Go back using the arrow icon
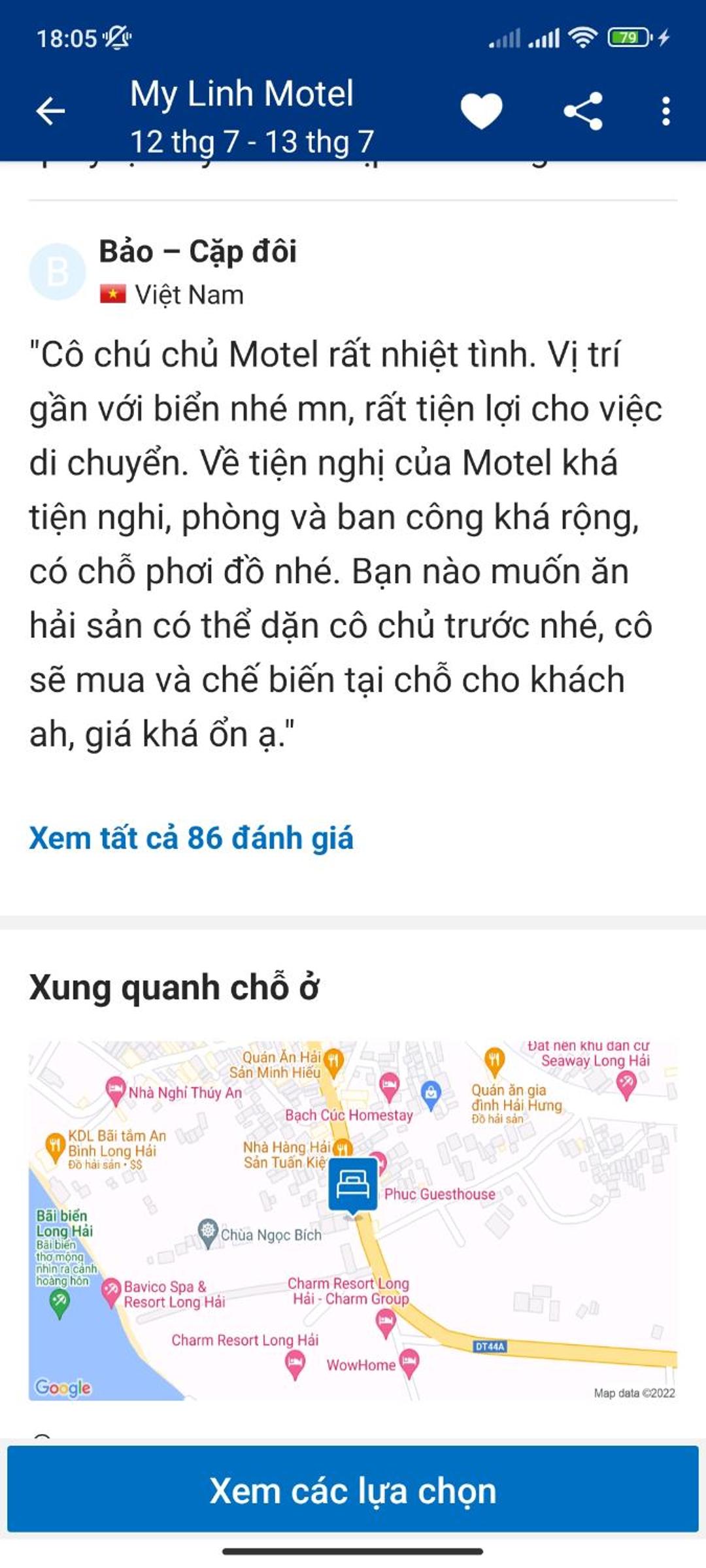The height and width of the screenshot is (1568, 706). (x=50, y=111)
